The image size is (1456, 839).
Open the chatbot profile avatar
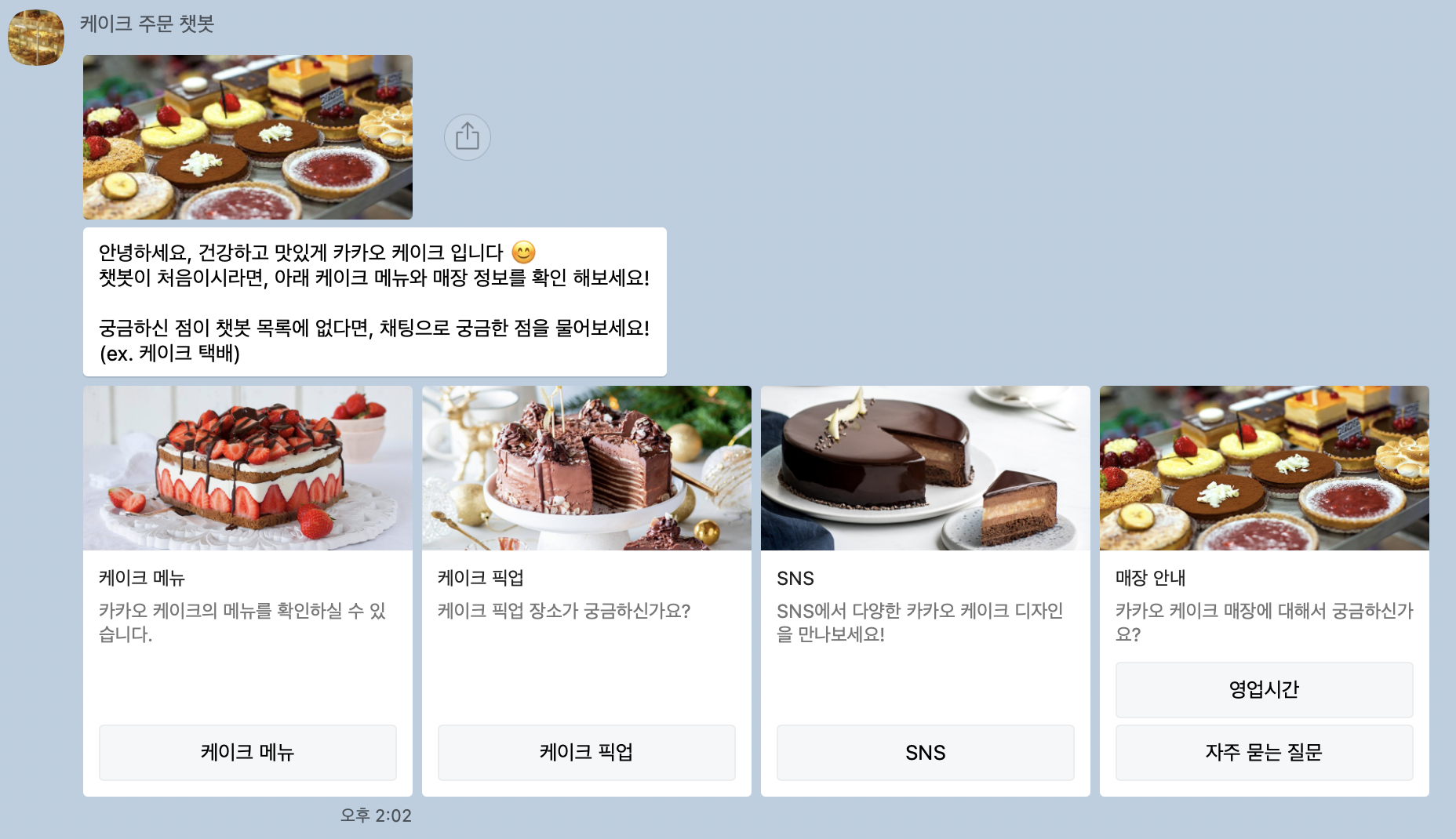36,38
